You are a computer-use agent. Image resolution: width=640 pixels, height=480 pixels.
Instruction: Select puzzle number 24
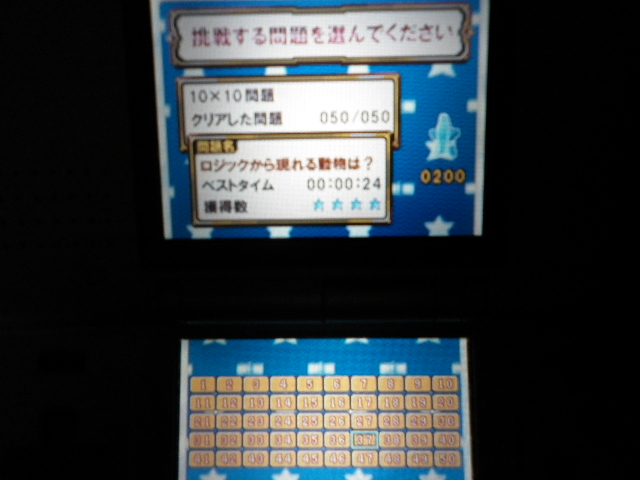coord(283,421)
